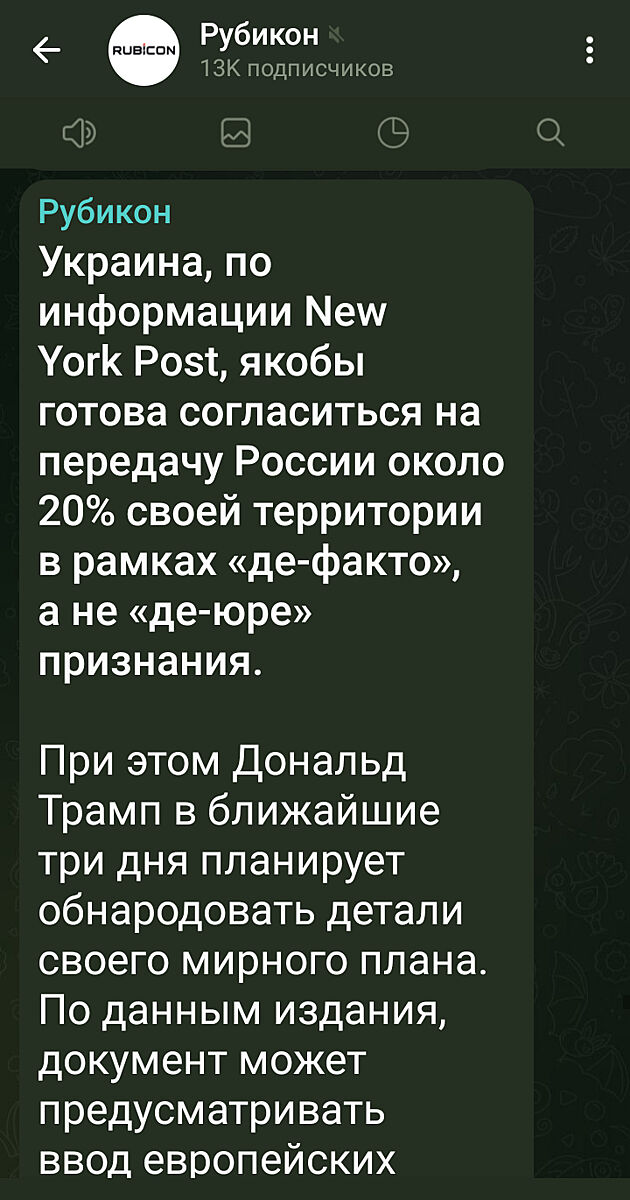The height and width of the screenshot is (1200, 630).
Task: Open the Рубикон channel profile header
Action: [x=260, y=50]
